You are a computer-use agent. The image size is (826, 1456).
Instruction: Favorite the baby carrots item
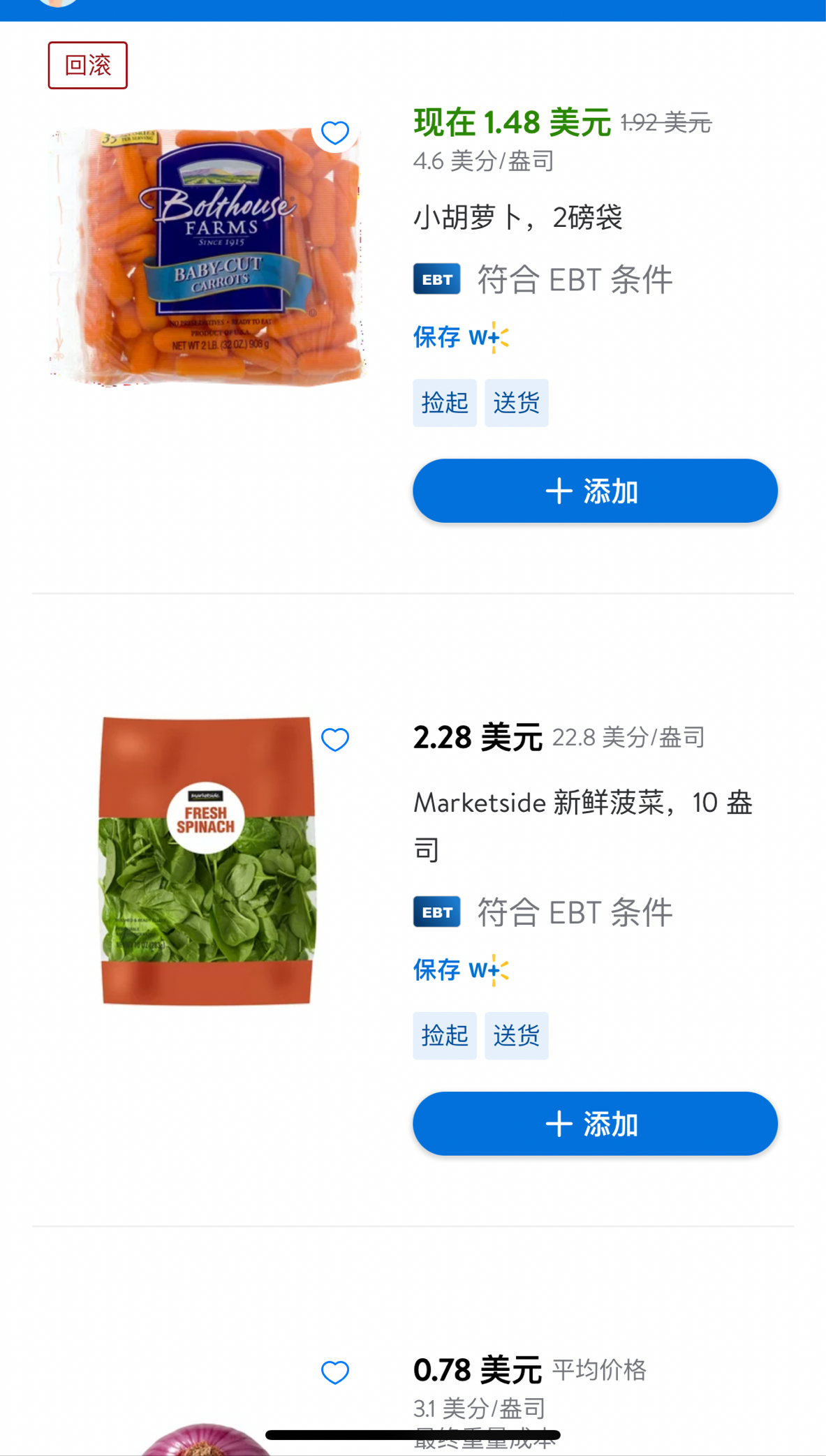coord(335,133)
